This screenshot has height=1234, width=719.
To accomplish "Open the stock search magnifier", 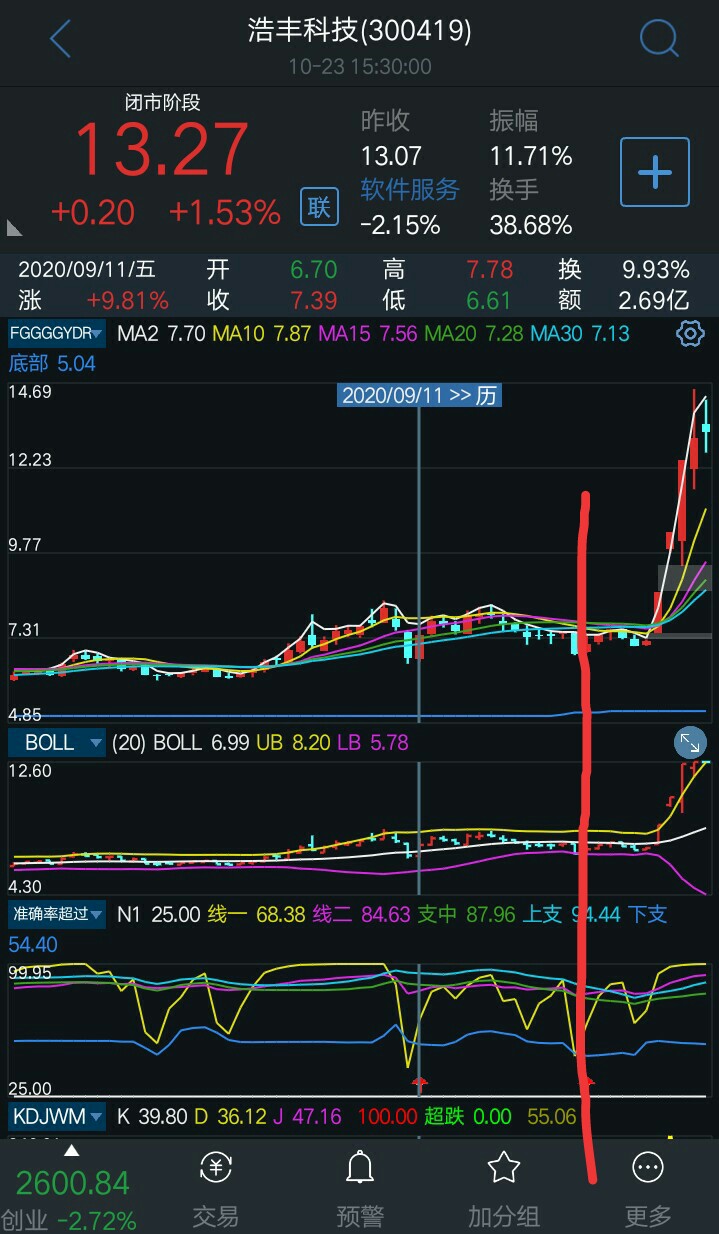I will (659, 39).
